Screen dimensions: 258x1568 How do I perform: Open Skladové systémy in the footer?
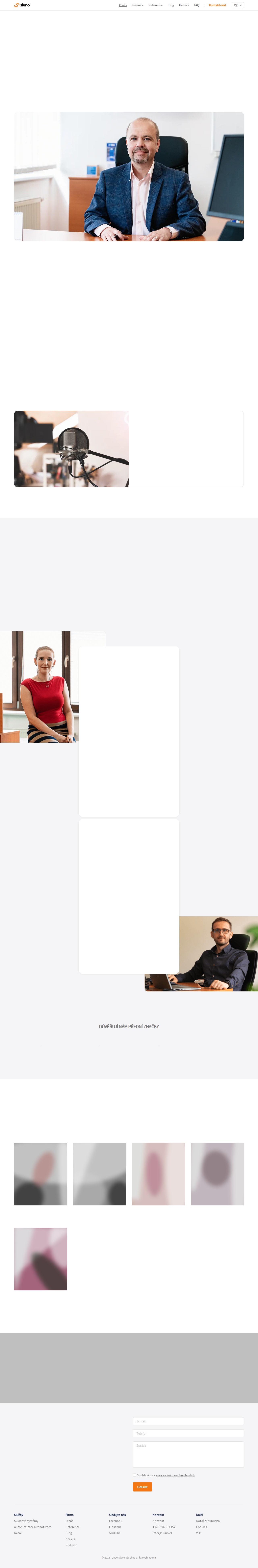26,1521
